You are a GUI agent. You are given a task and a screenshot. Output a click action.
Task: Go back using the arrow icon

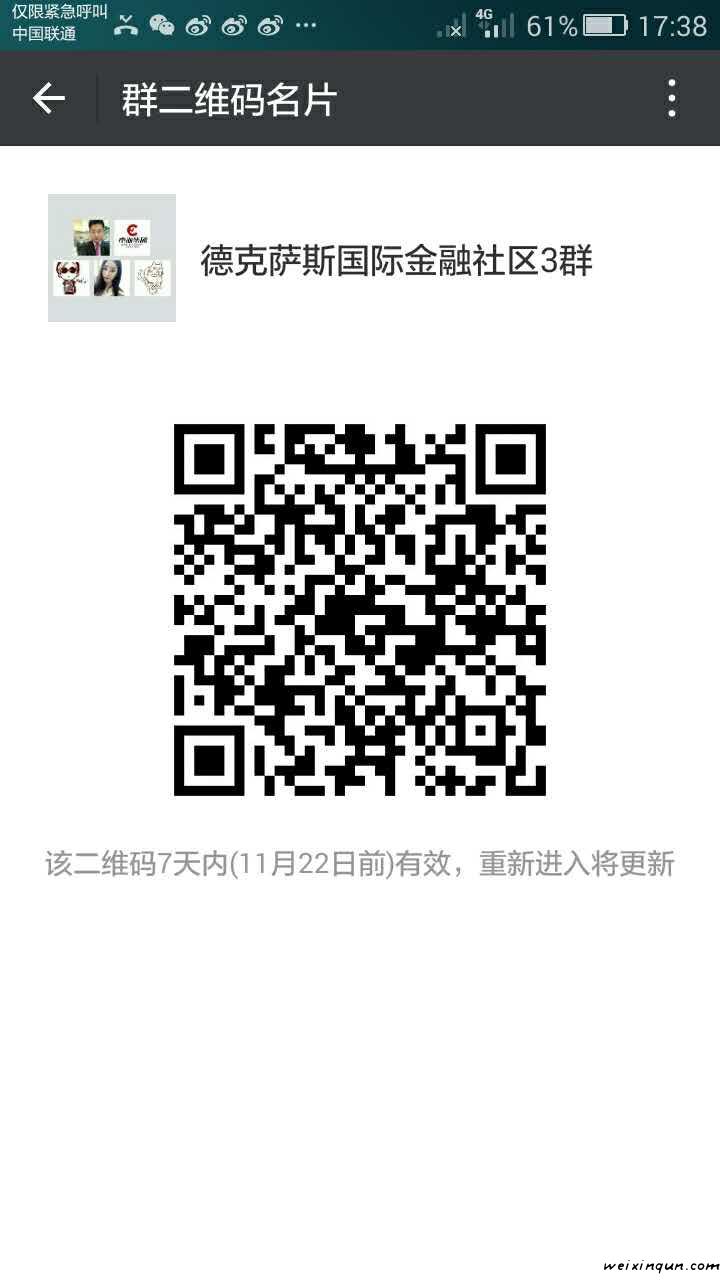click(48, 99)
